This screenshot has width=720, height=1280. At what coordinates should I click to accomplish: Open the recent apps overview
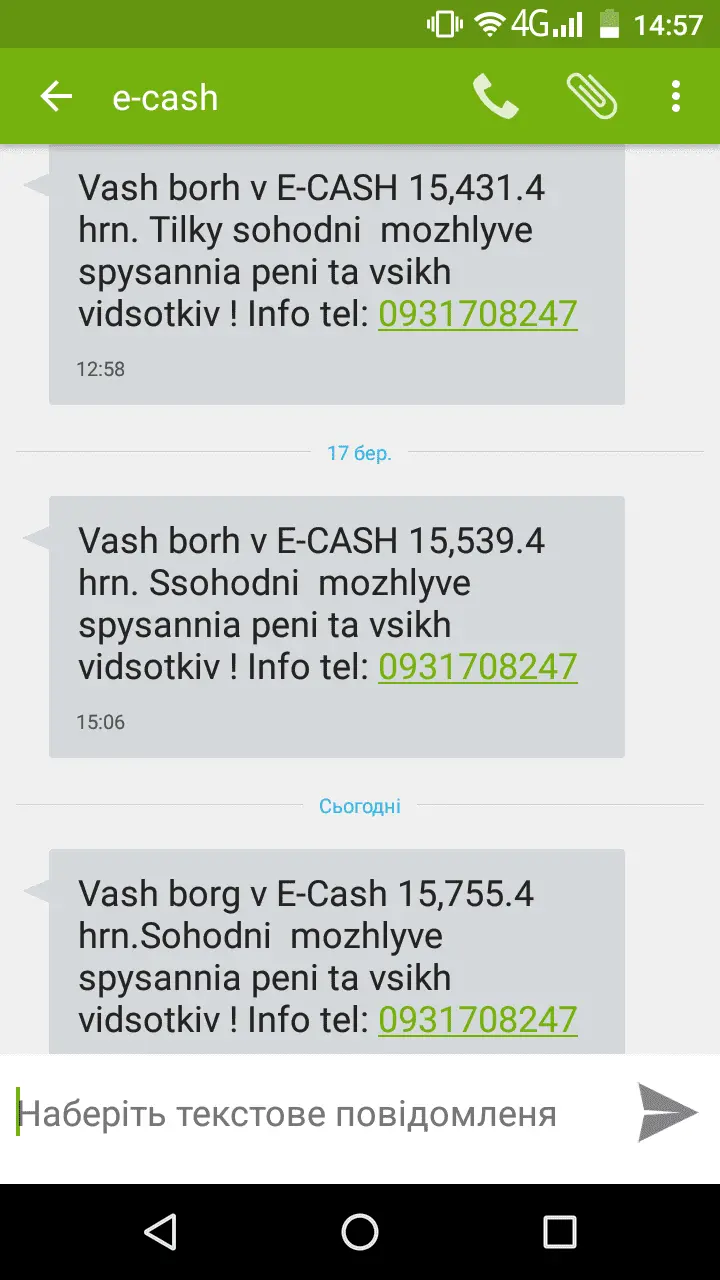click(559, 1232)
